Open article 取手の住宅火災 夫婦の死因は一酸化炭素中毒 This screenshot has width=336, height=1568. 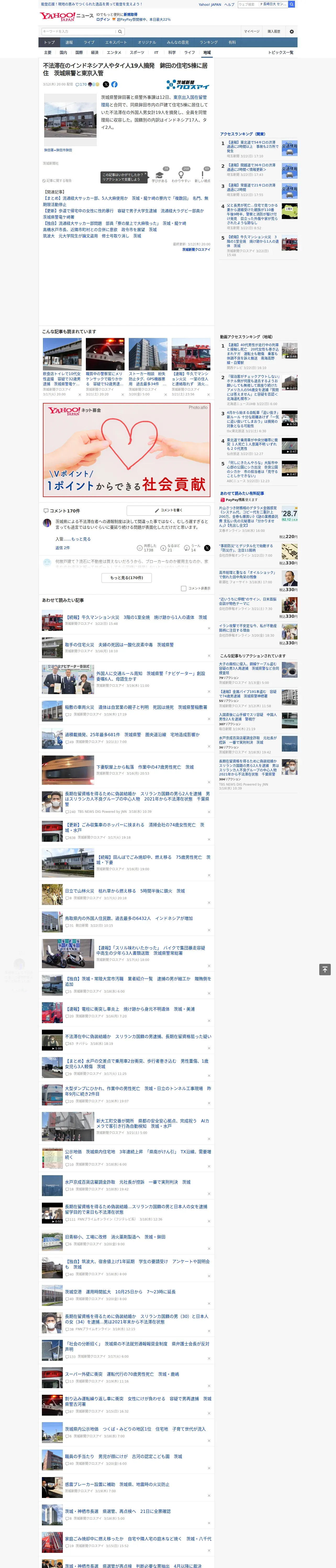pyautogui.click(x=119, y=645)
